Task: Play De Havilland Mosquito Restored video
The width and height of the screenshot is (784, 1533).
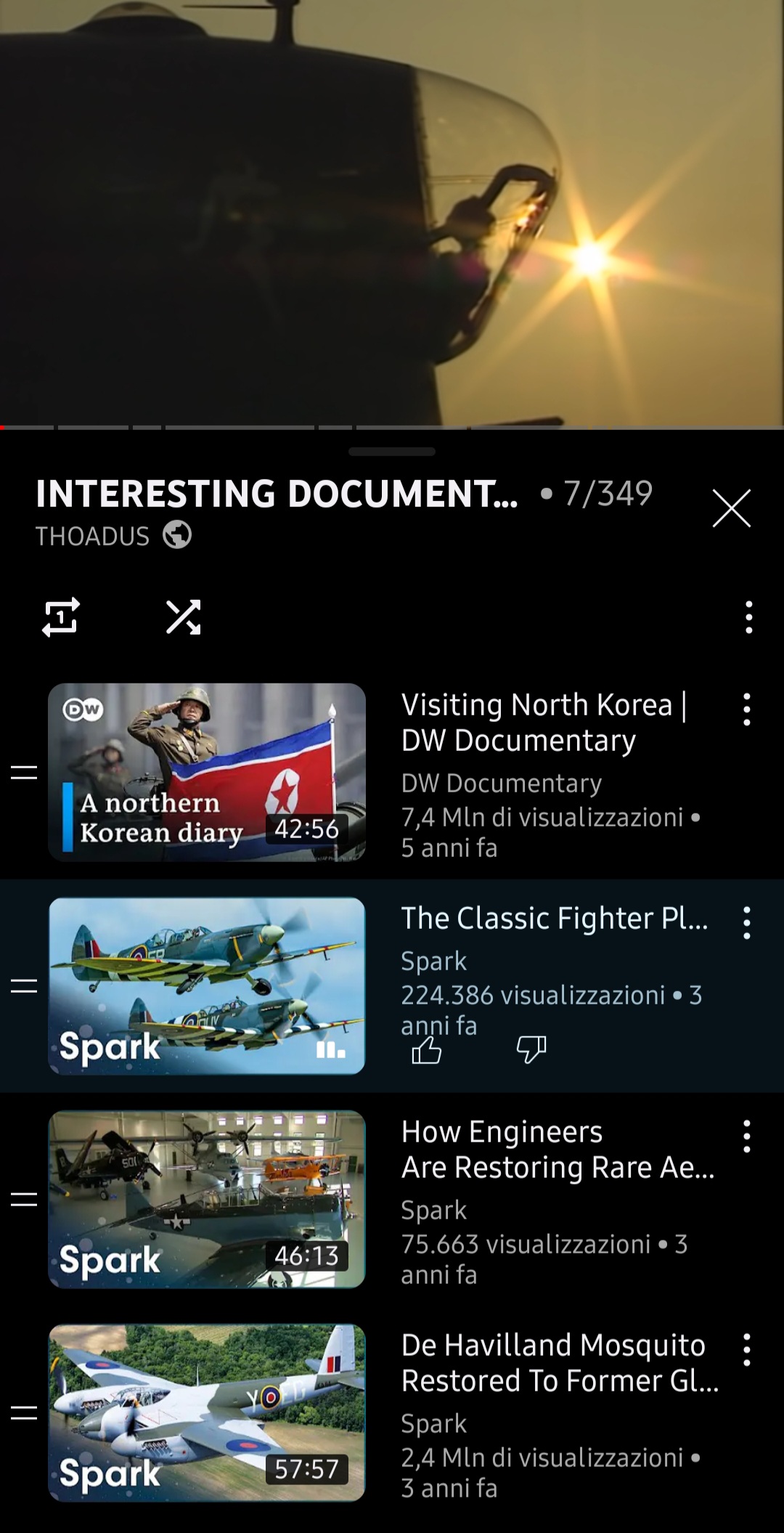Action: 207,1412
